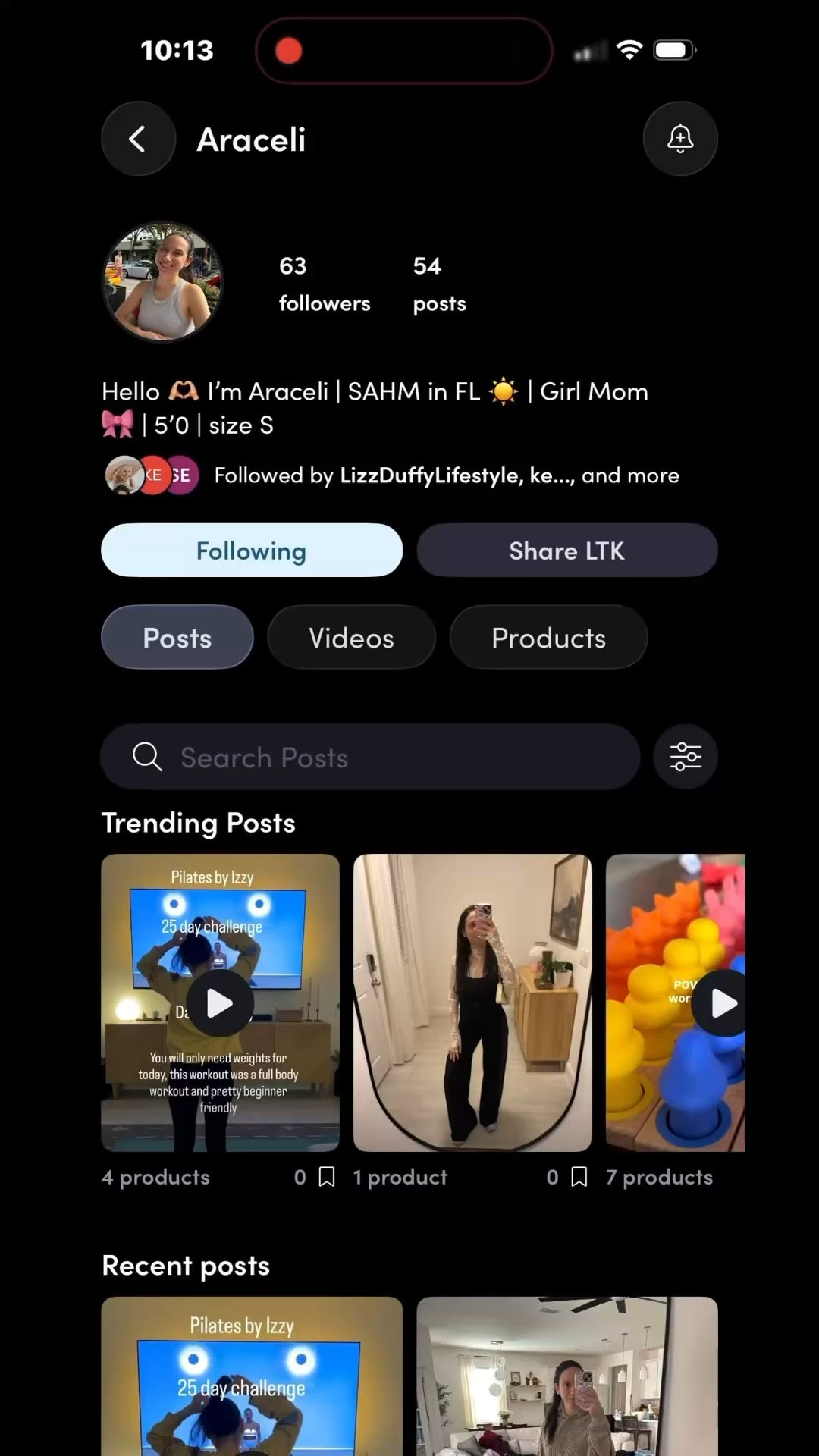
Task: Open the Search Posts field
Action: [x=370, y=757]
